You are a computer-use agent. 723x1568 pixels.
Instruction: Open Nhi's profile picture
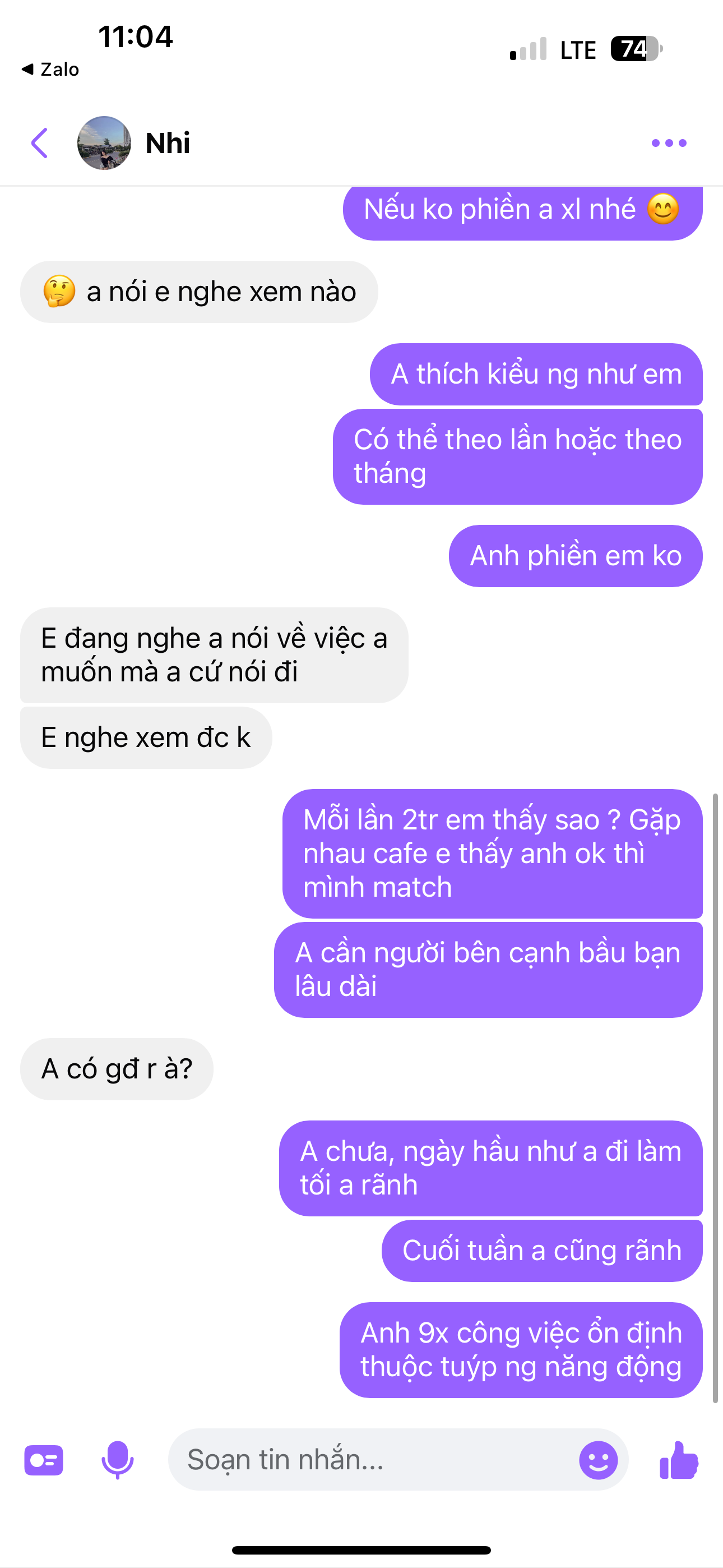click(x=104, y=143)
